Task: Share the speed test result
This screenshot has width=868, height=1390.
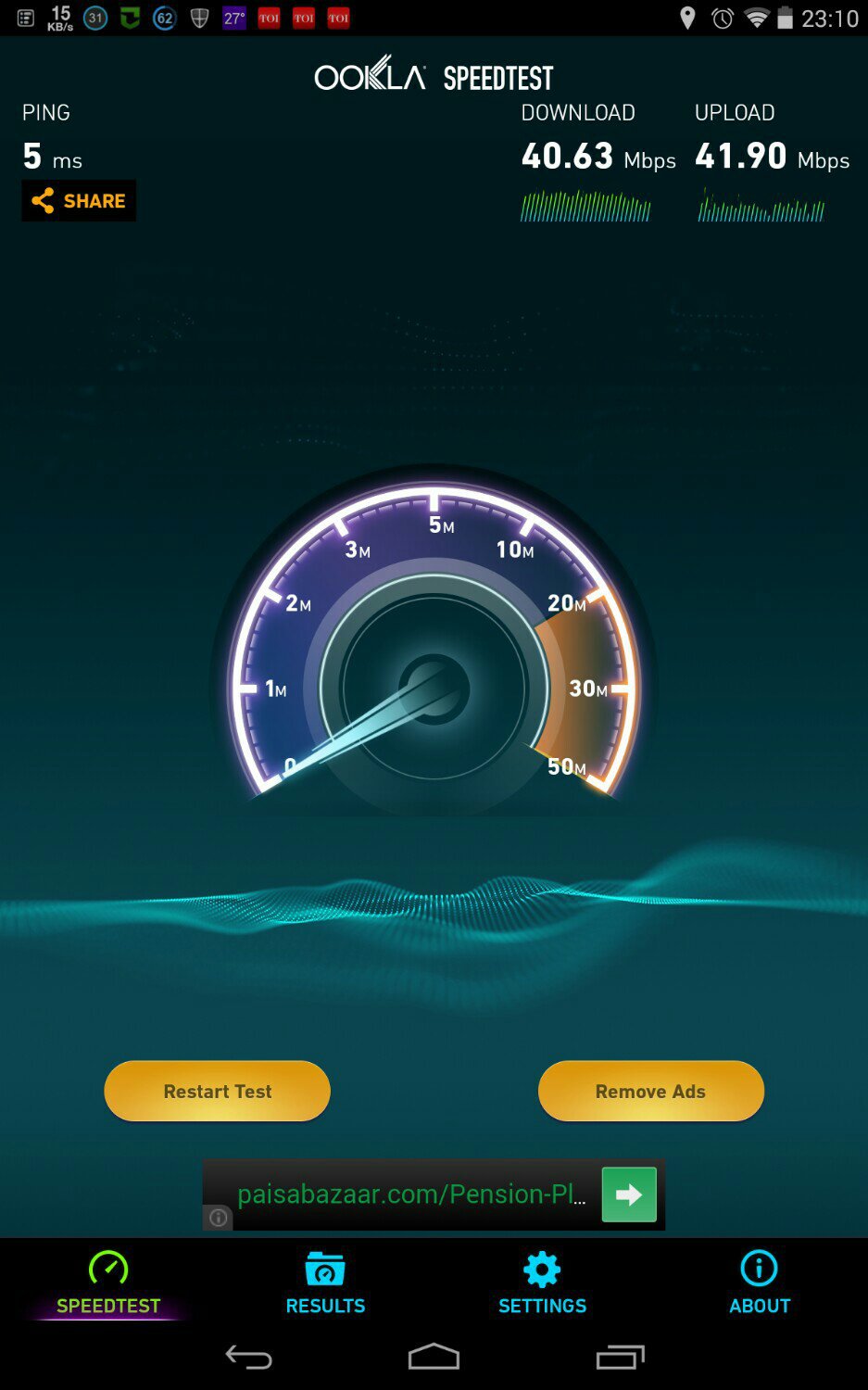Action: click(x=79, y=200)
